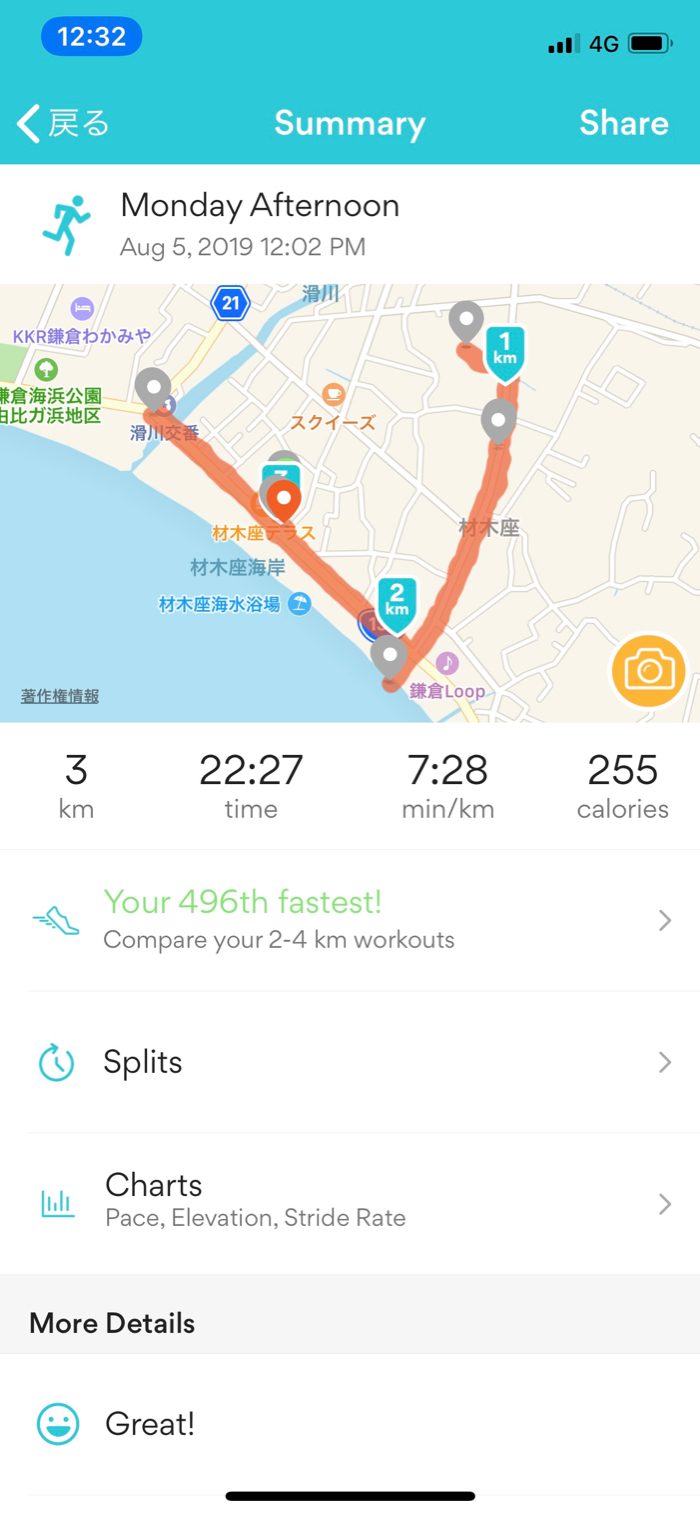Viewport: 700px width, 1516px height.
Task: Open the map copyright info link
Action: click(60, 696)
